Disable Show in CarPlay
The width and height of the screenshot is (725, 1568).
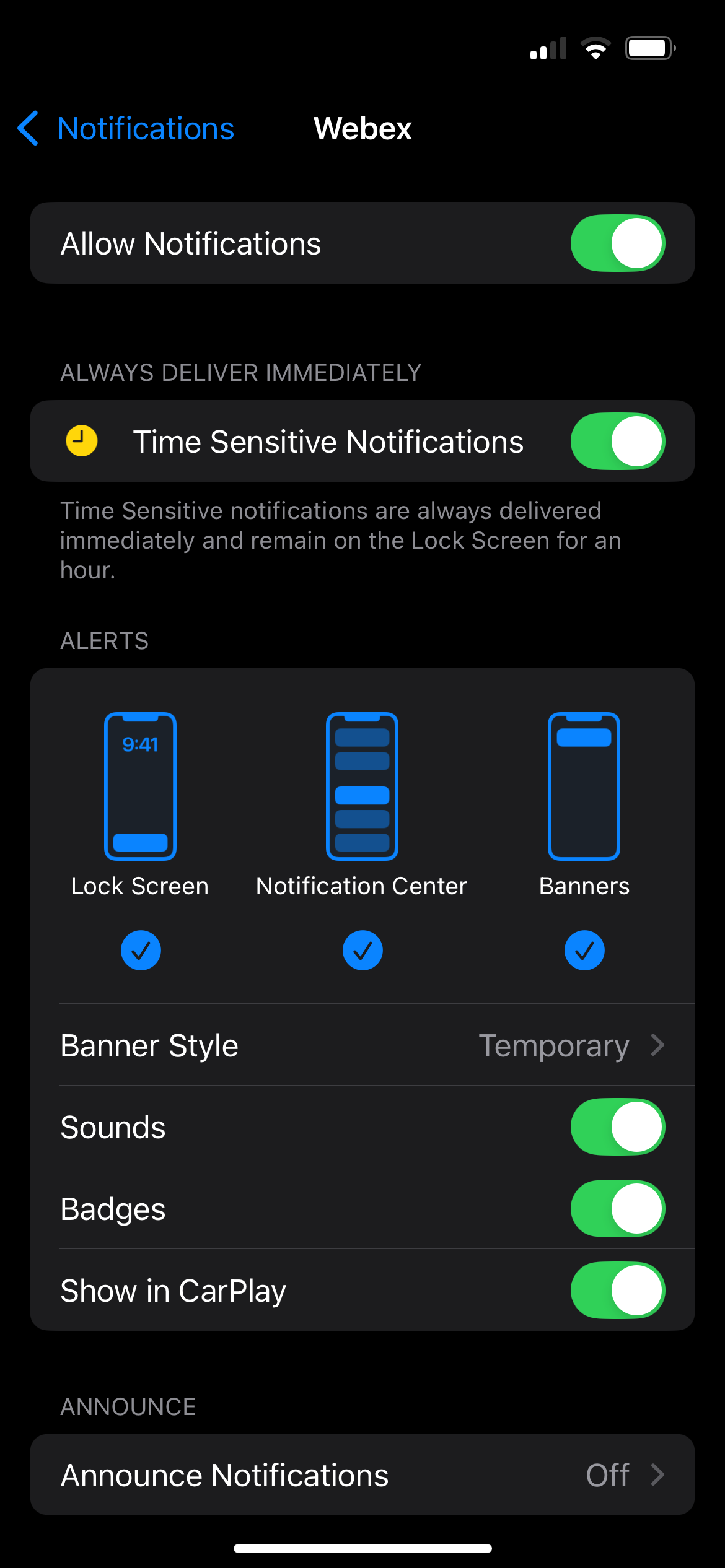(x=618, y=1291)
